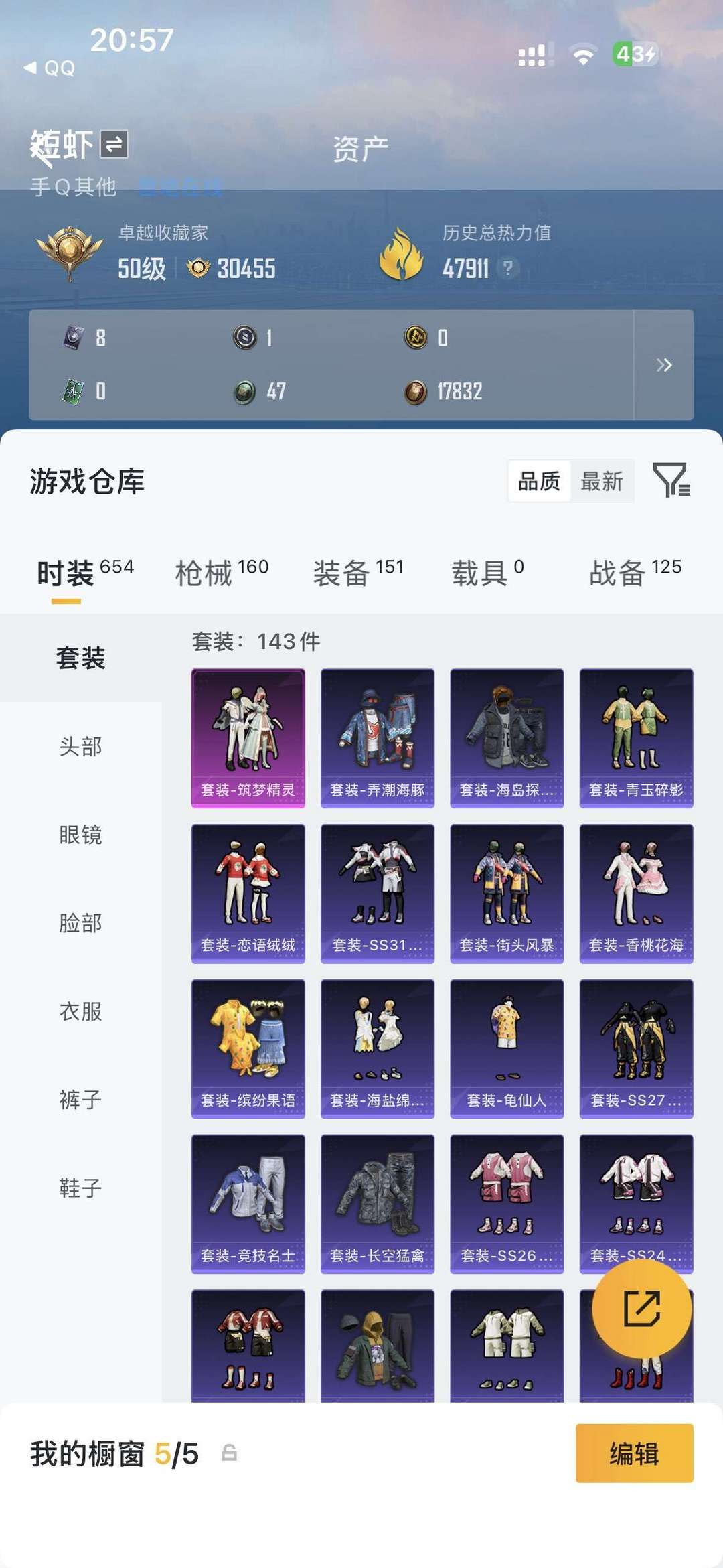The height and width of the screenshot is (1568, 723).
Task: Switch sorting to 最新
Action: (x=602, y=482)
